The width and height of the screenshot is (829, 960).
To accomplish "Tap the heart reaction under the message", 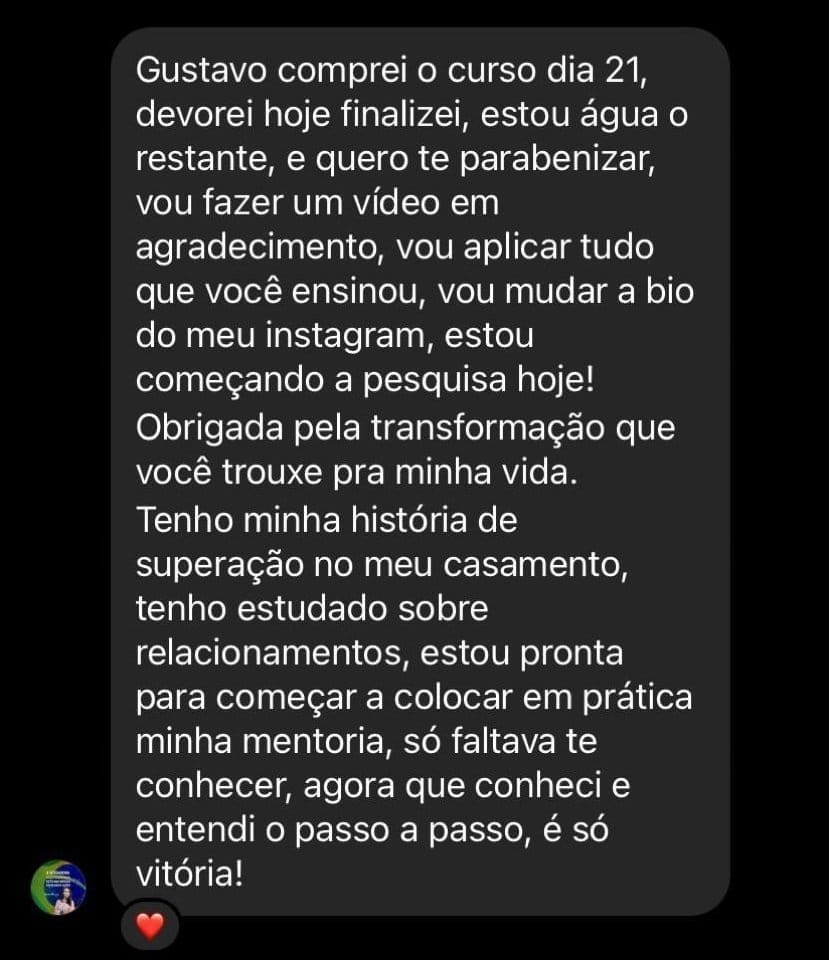I will click(150, 925).
